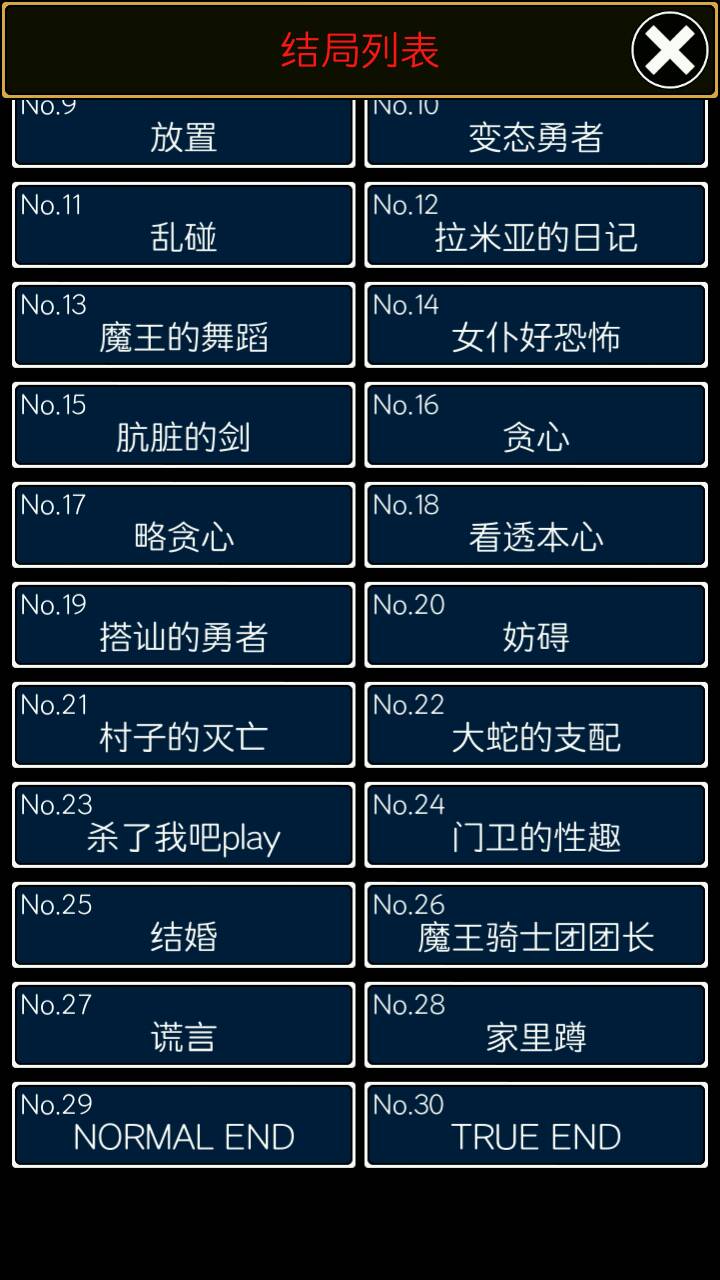Image resolution: width=720 pixels, height=1280 pixels.
Task: Close the 结局列表 ending list
Action: 670,50
